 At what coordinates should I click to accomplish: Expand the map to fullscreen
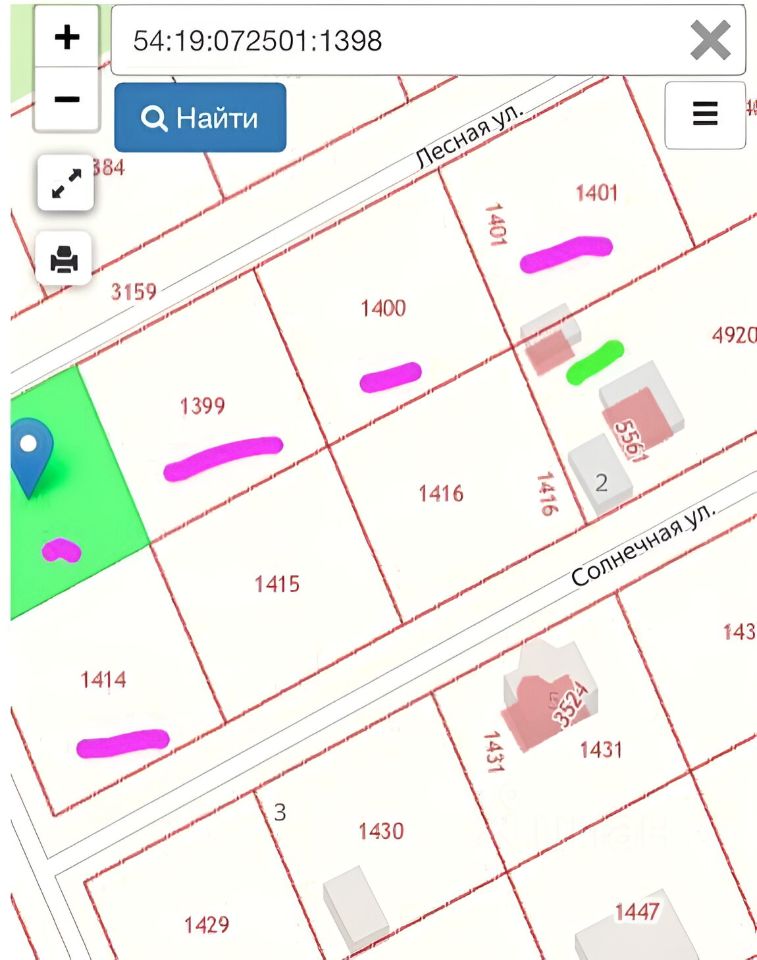66,183
